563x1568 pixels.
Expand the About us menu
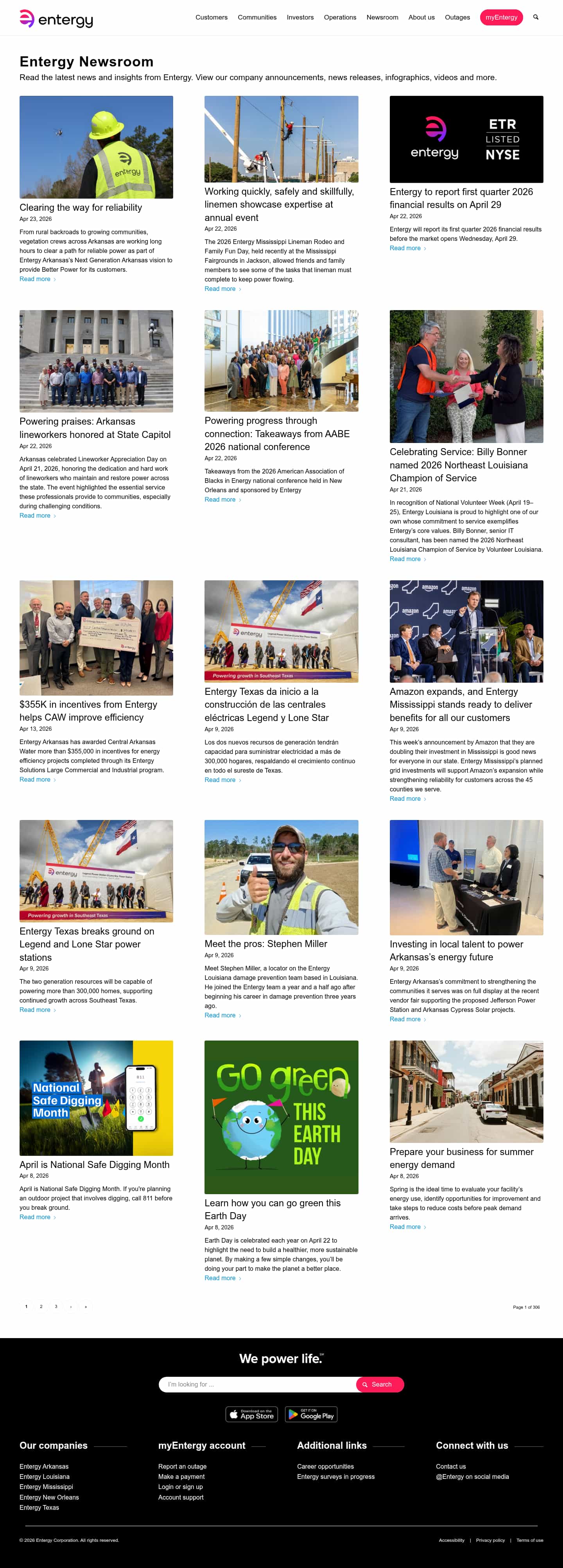point(421,18)
